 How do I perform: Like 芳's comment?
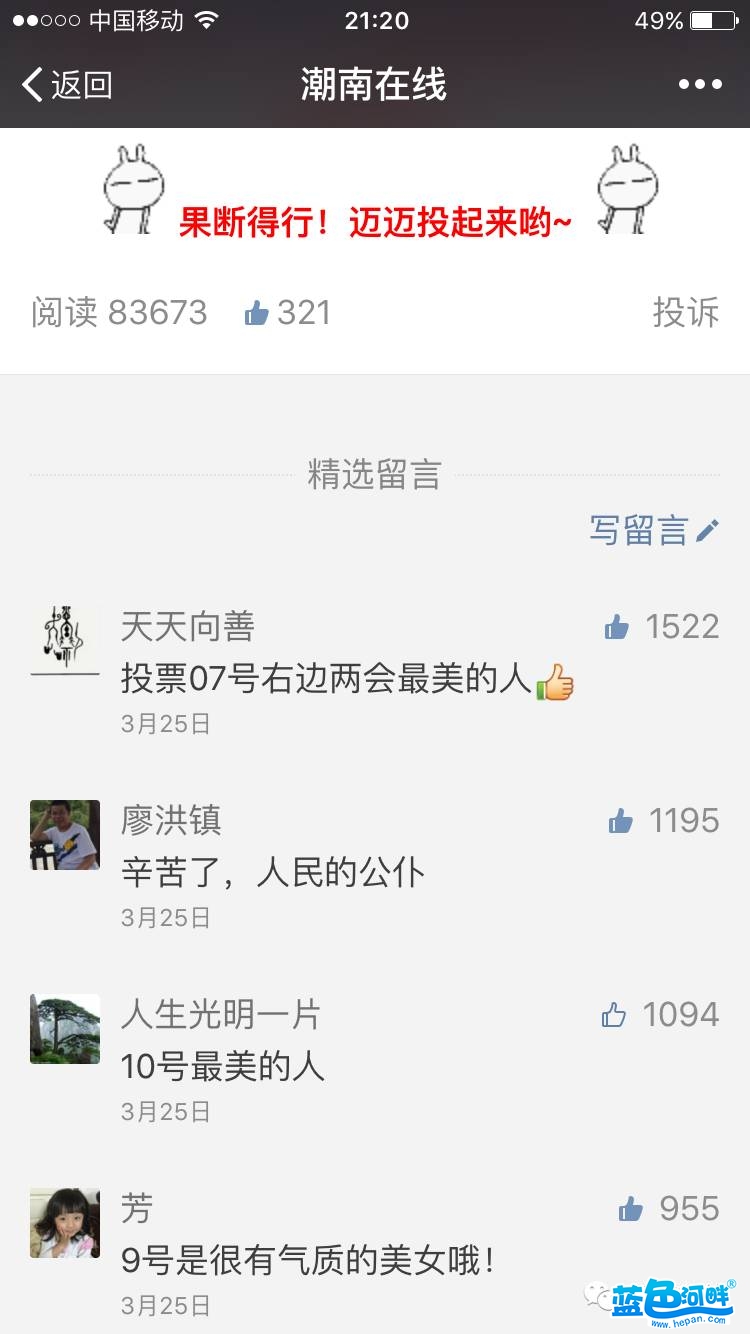(631, 1209)
